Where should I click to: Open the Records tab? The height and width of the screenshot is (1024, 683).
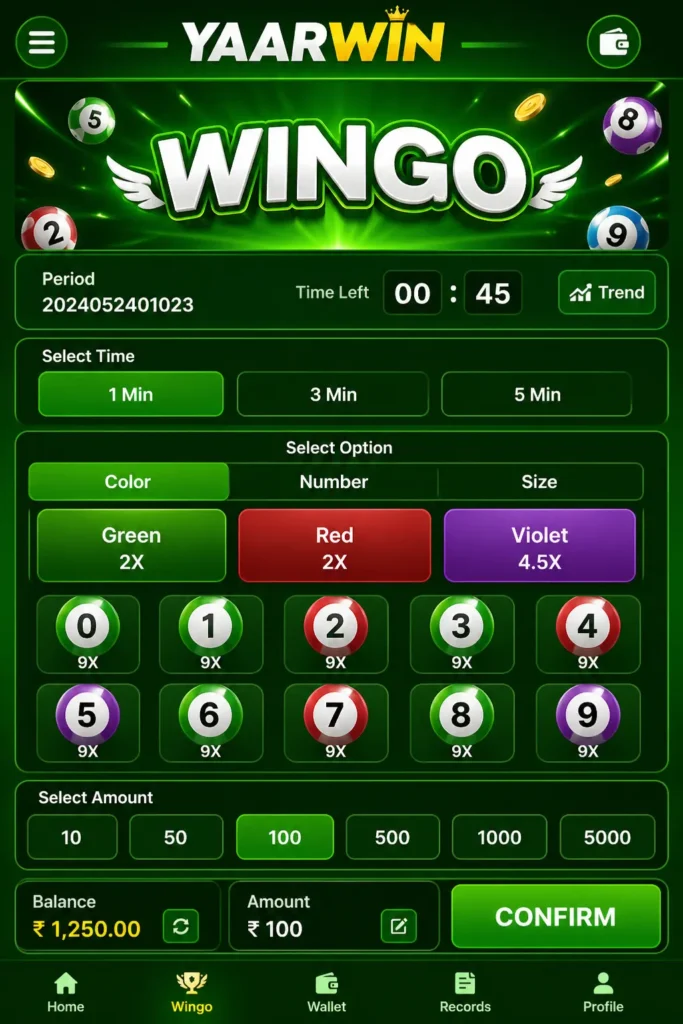coord(465,992)
